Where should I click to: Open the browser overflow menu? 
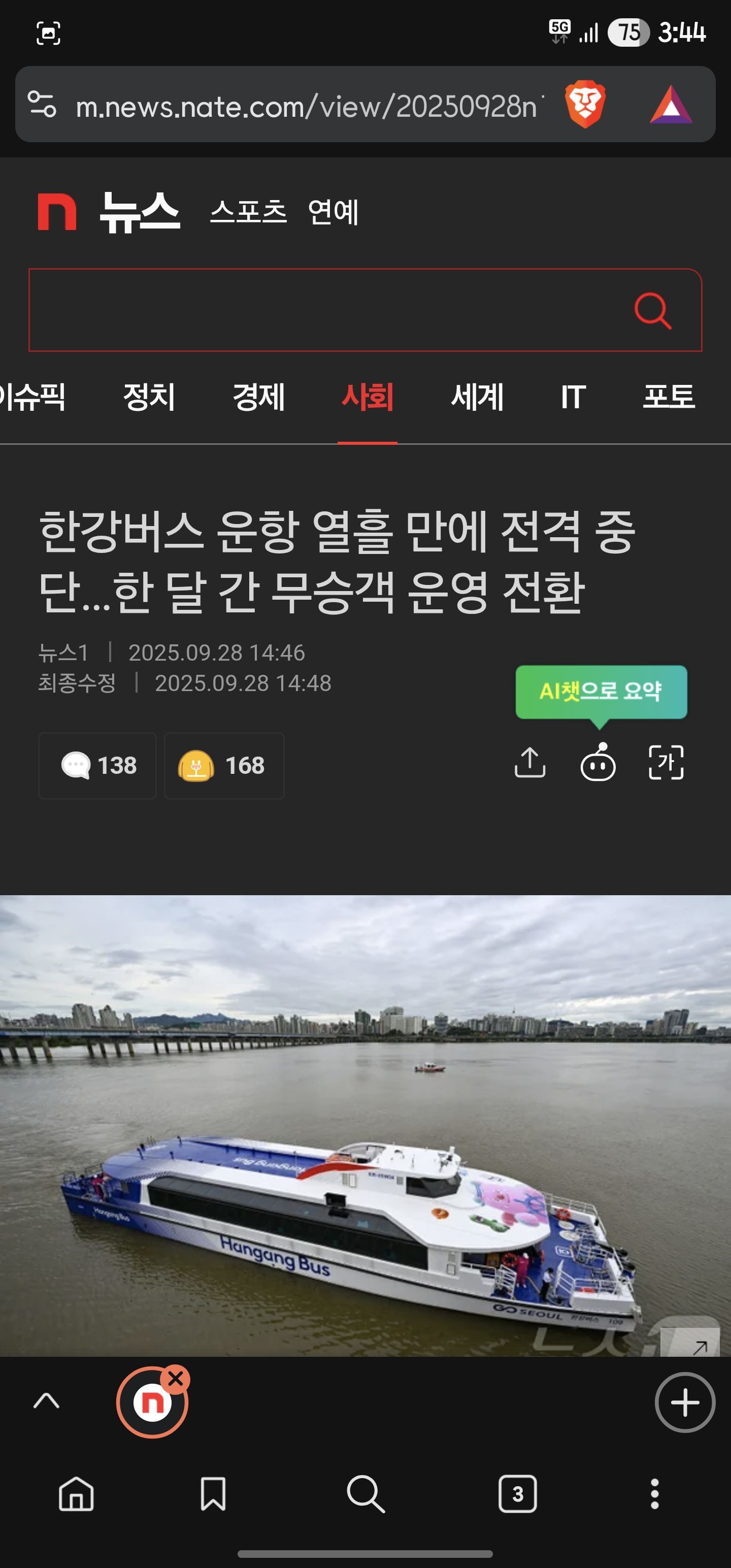click(654, 1493)
